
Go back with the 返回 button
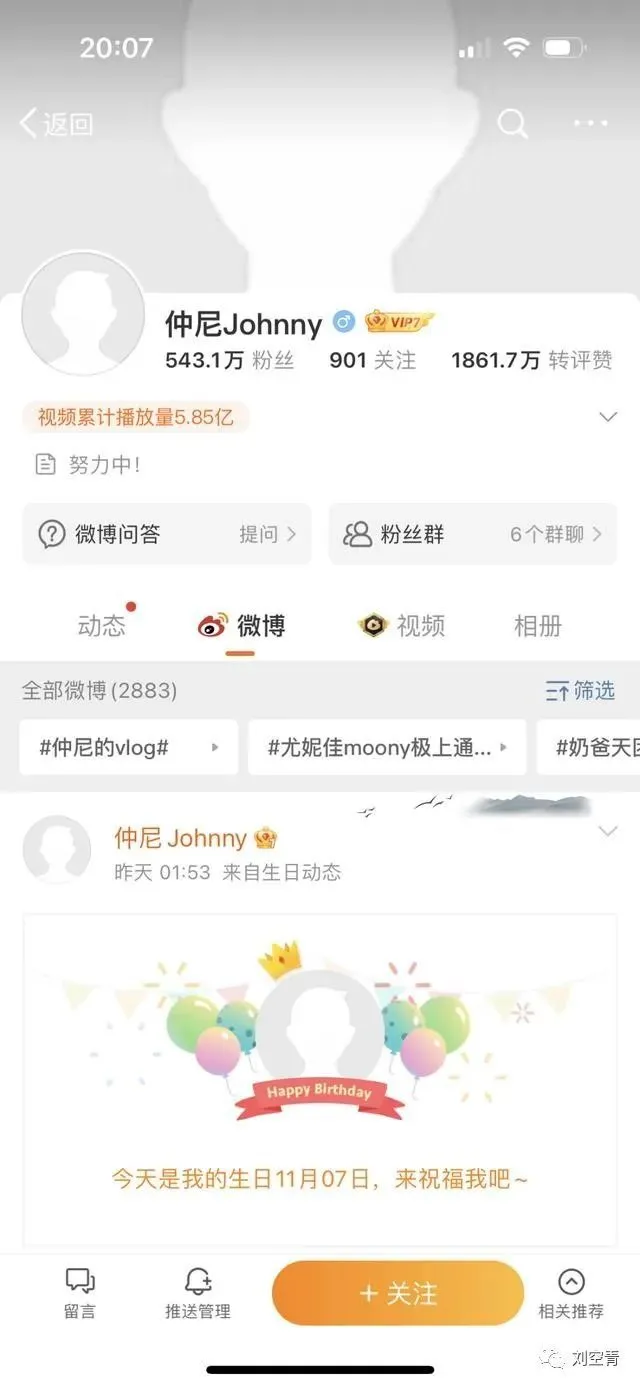click(56, 124)
